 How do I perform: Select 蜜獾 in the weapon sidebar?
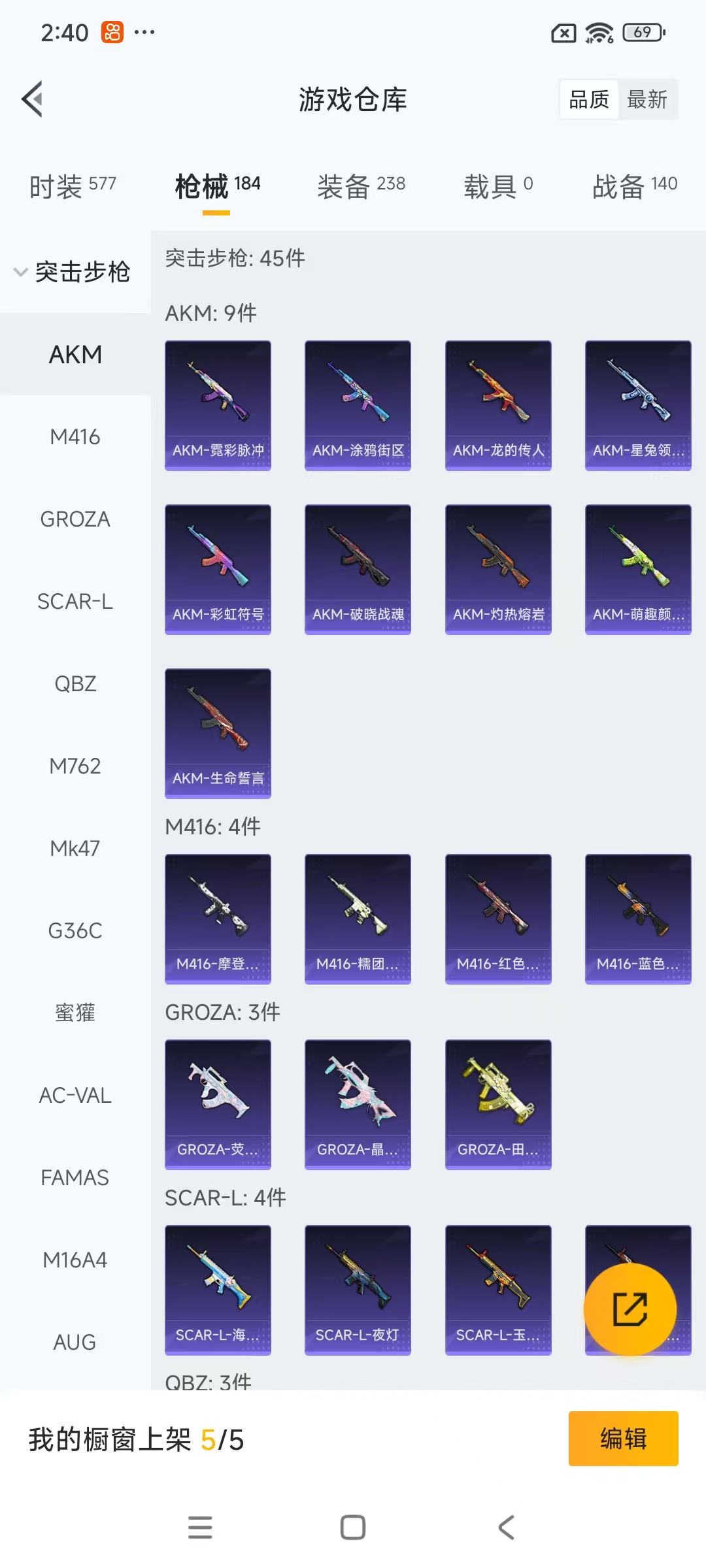pos(75,1013)
